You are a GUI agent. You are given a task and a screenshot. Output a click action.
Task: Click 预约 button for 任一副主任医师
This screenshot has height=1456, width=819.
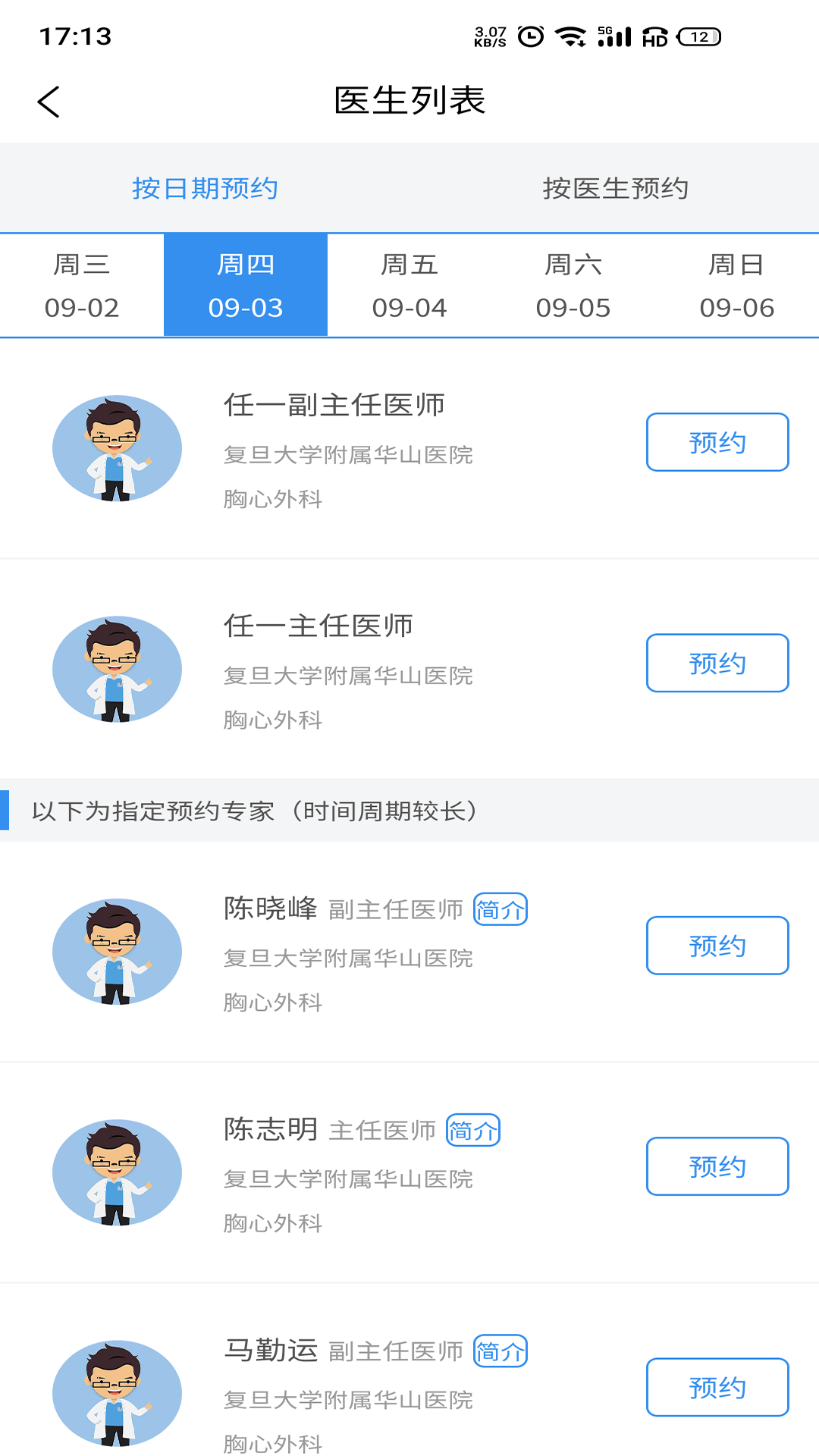(717, 442)
